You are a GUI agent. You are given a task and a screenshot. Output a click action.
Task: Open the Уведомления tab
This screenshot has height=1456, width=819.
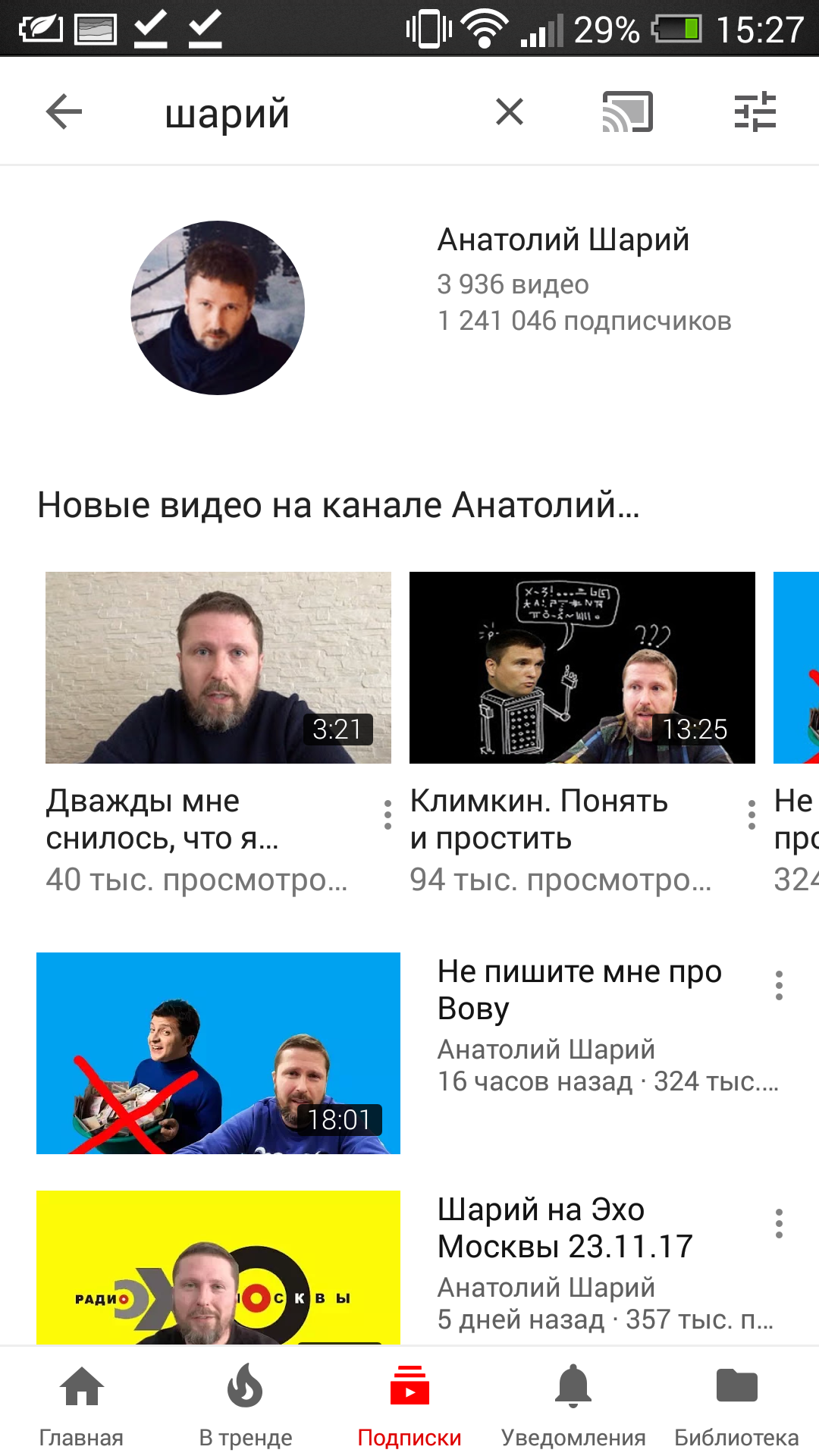point(573,1403)
